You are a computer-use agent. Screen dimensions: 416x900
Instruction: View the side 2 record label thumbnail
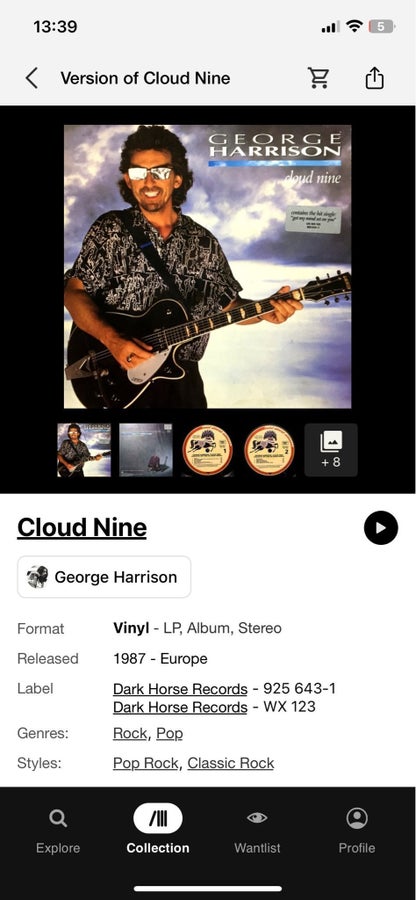click(270, 450)
